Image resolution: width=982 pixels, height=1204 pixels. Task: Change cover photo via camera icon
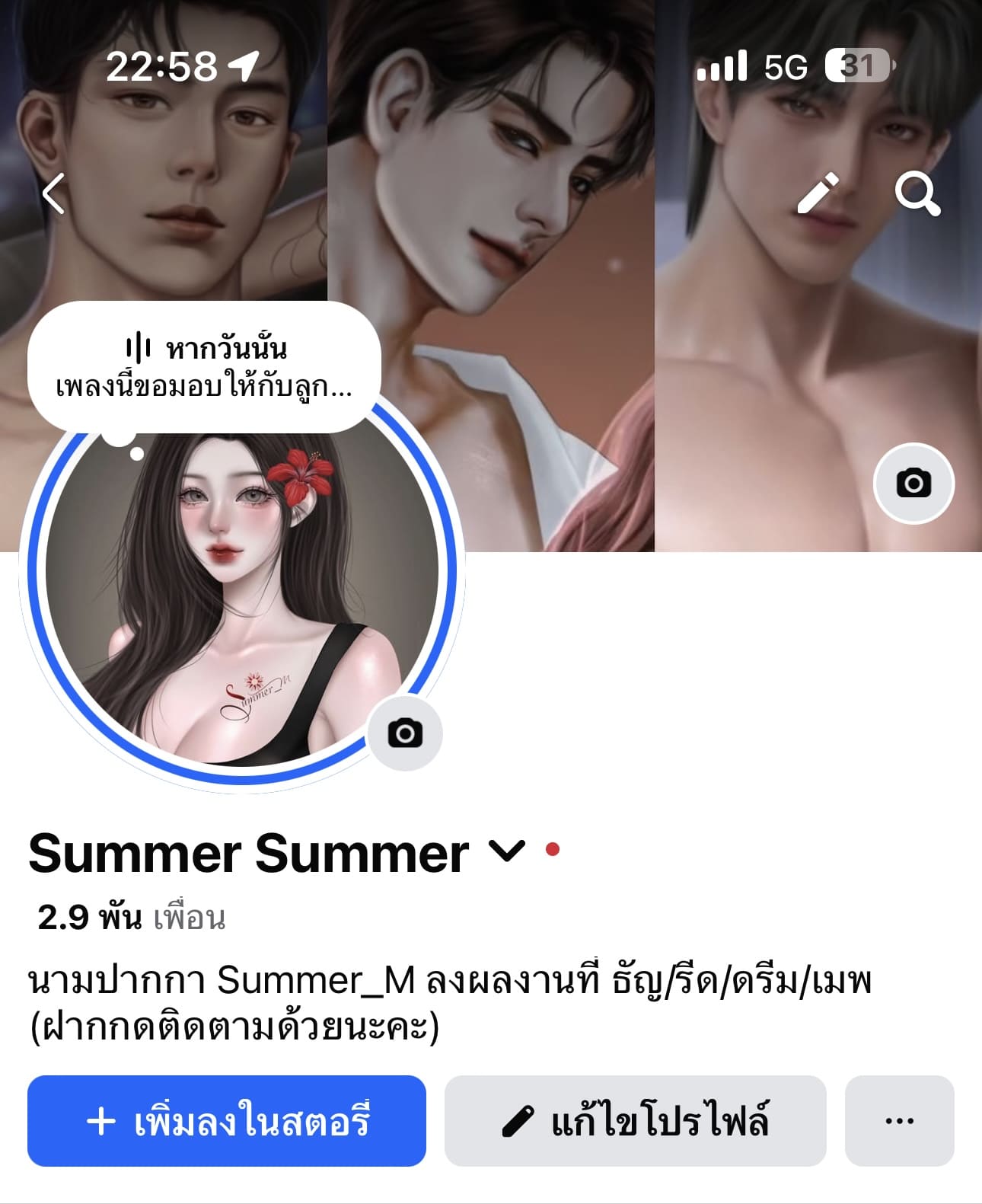[x=913, y=484]
